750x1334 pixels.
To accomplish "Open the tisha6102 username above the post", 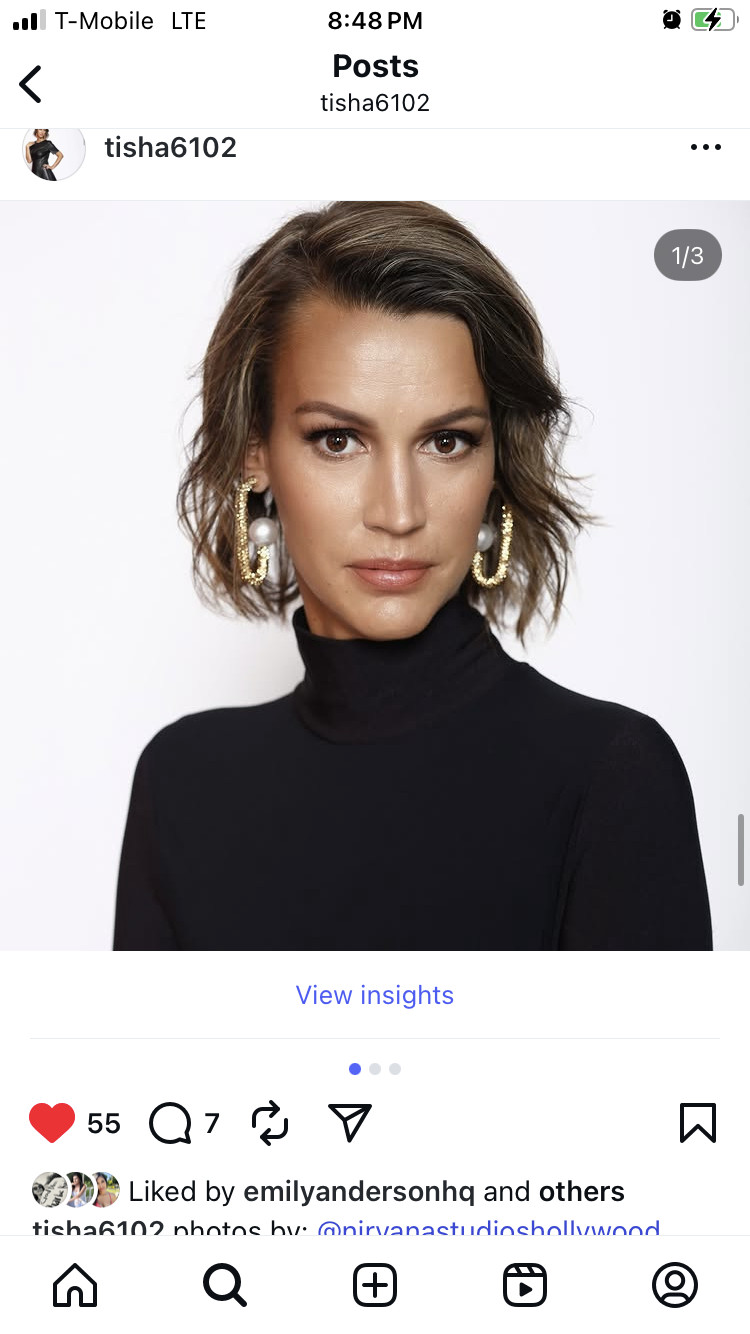I will click(170, 148).
